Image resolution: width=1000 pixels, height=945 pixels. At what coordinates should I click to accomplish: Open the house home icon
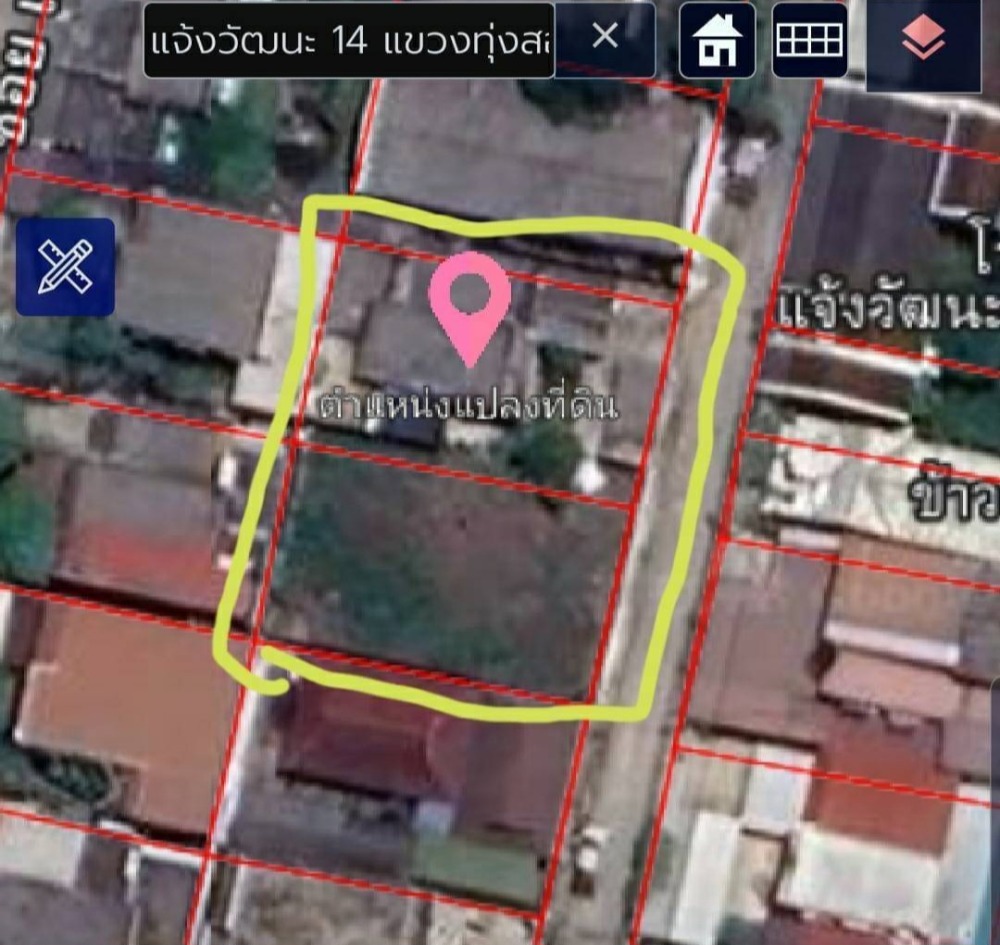[x=717, y=41]
